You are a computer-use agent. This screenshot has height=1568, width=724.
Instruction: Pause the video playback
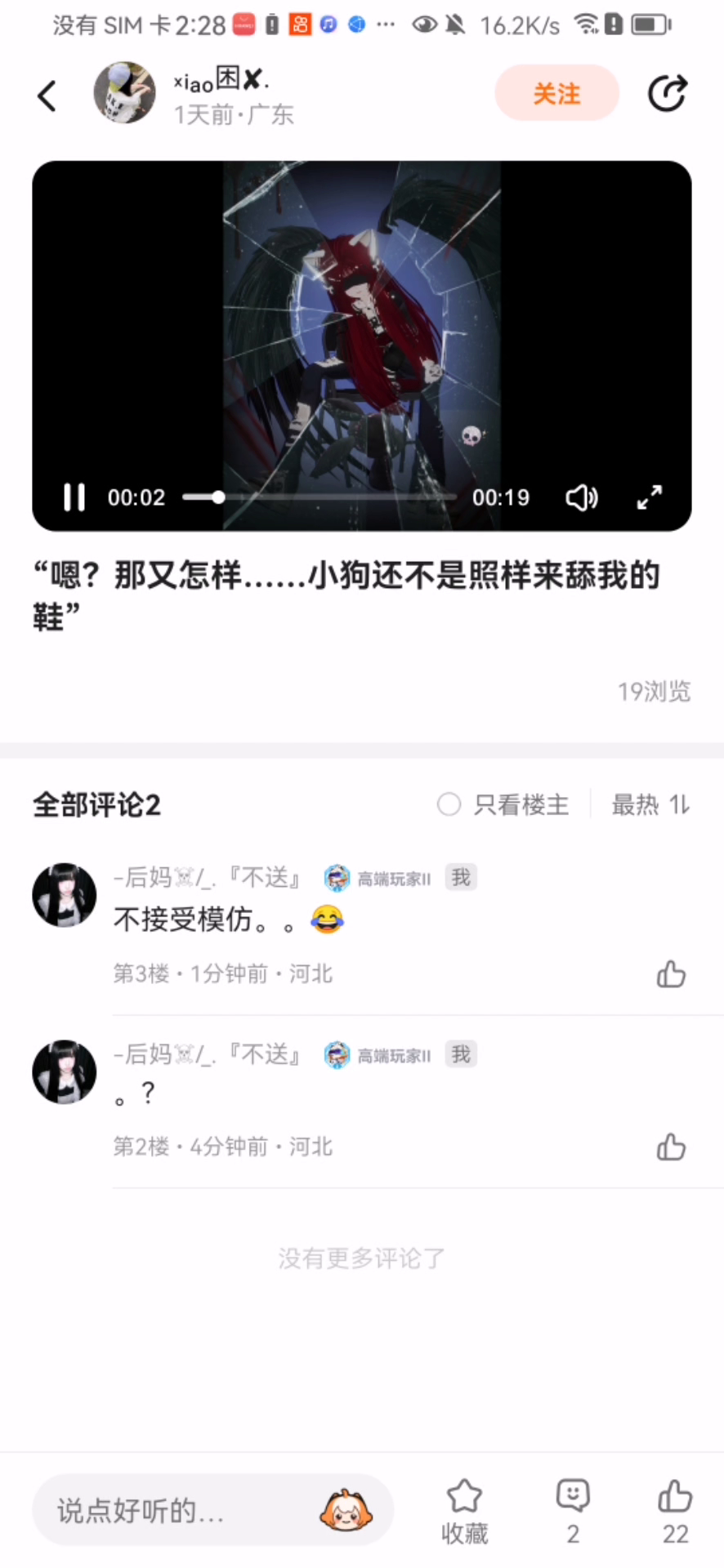click(74, 497)
